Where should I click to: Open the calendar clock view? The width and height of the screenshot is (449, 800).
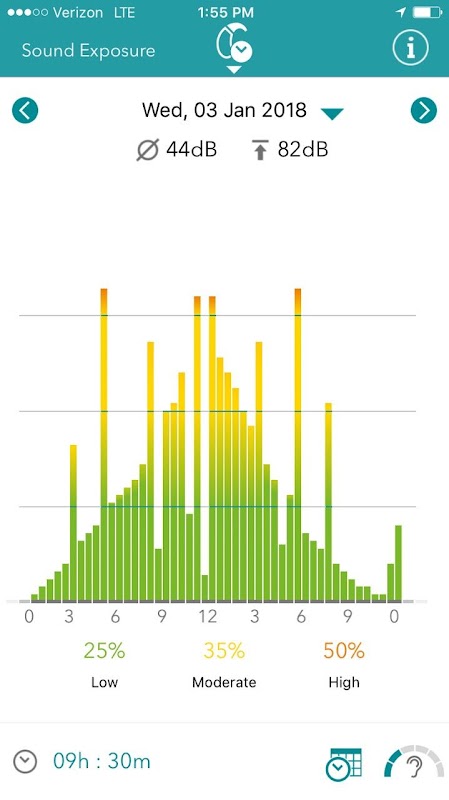(344, 764)
